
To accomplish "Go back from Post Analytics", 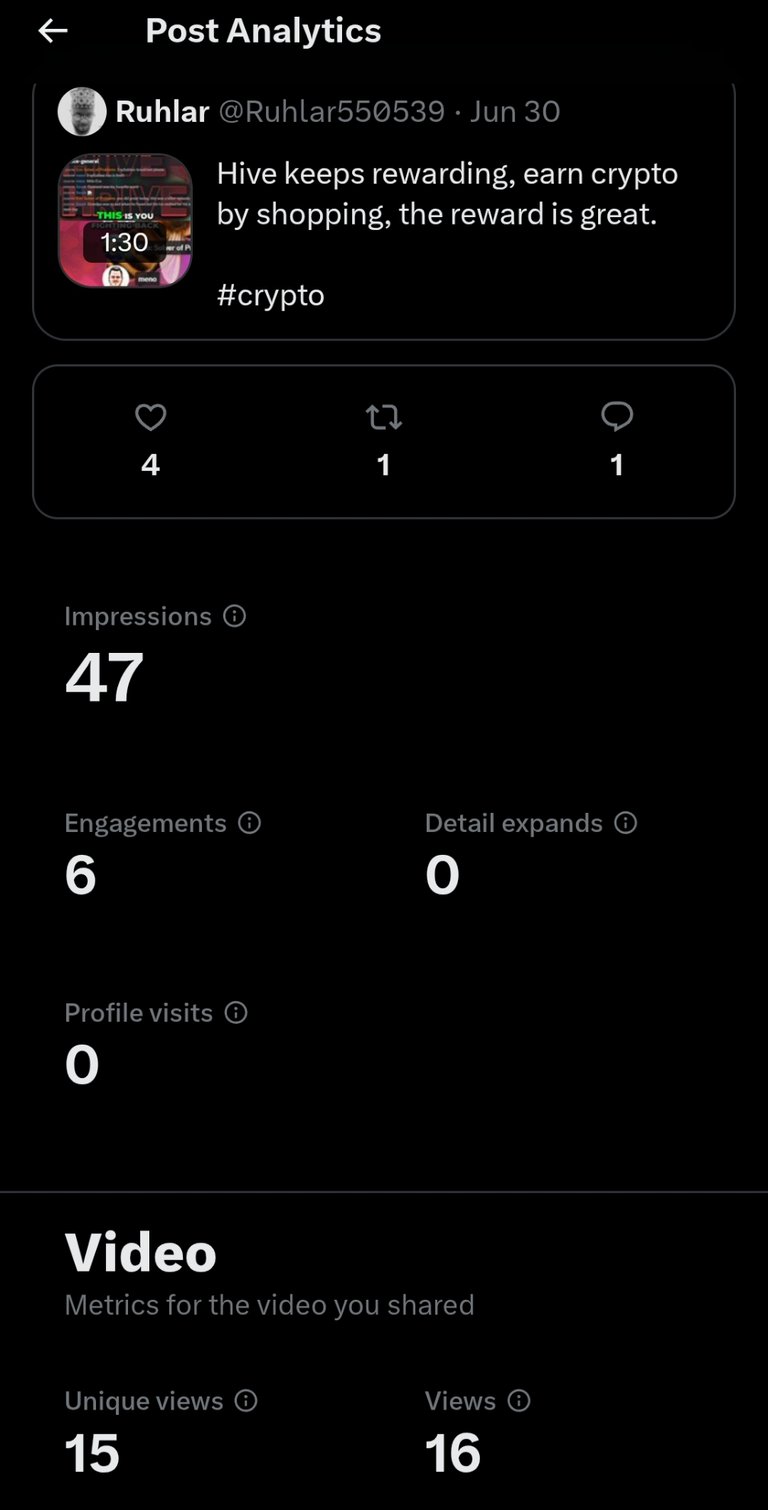I will pos(53,31).
